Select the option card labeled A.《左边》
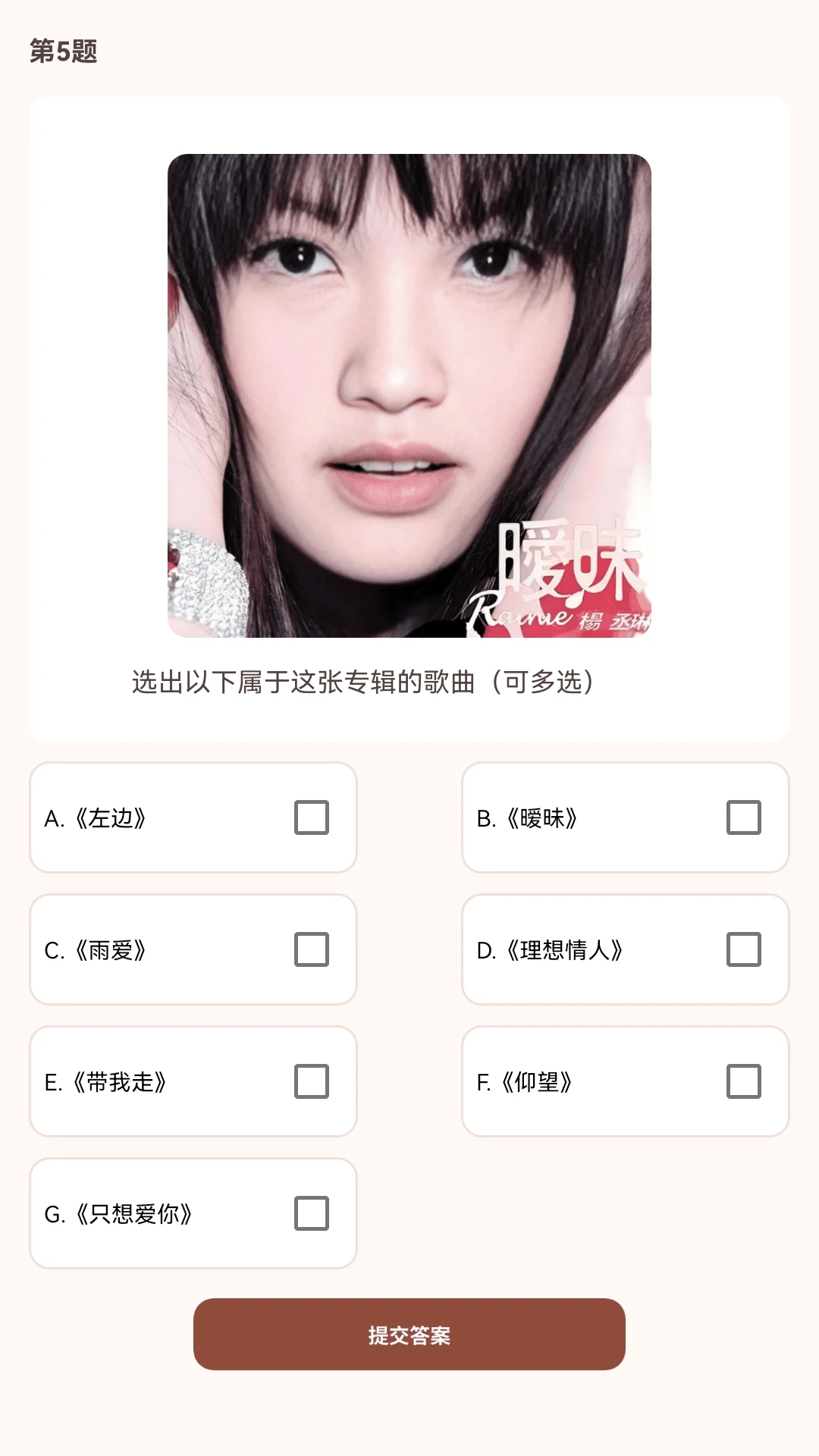The image size is (819, 1456). [x=193, y=819]
